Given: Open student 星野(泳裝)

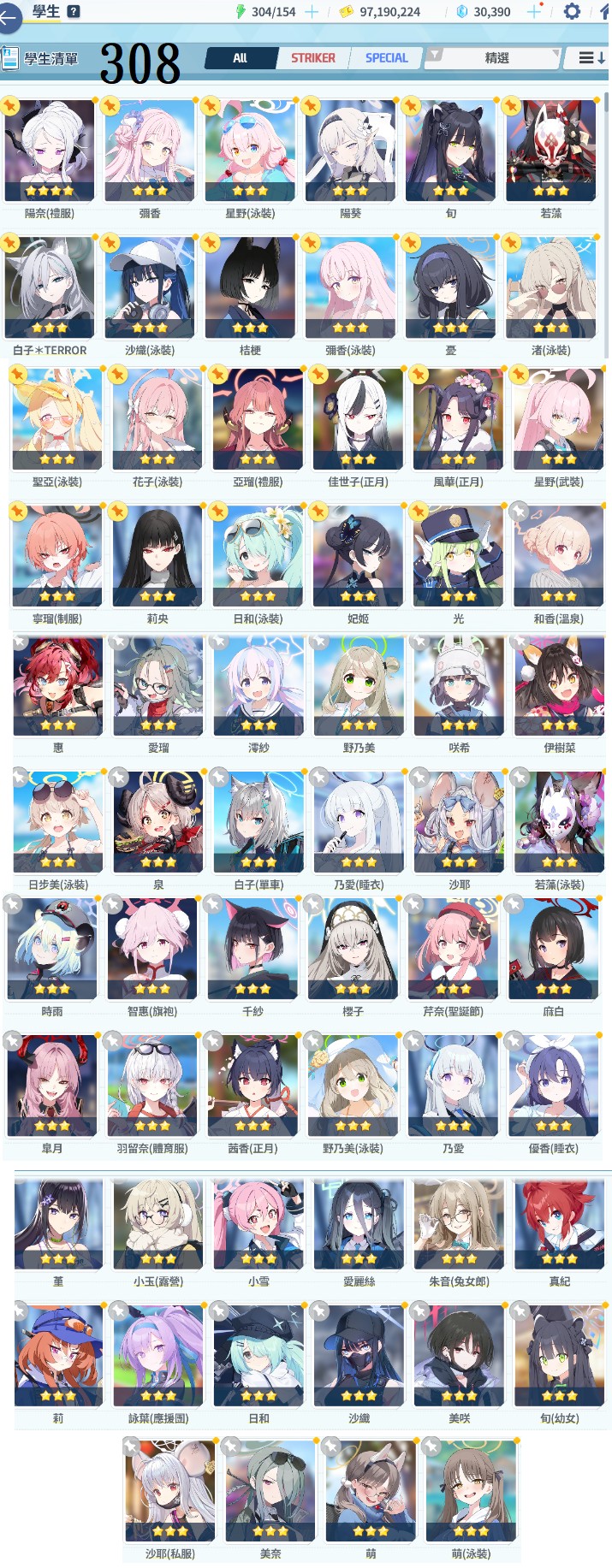Looking at the screenshot, I should pyautogui.click(x=250, y=151).
